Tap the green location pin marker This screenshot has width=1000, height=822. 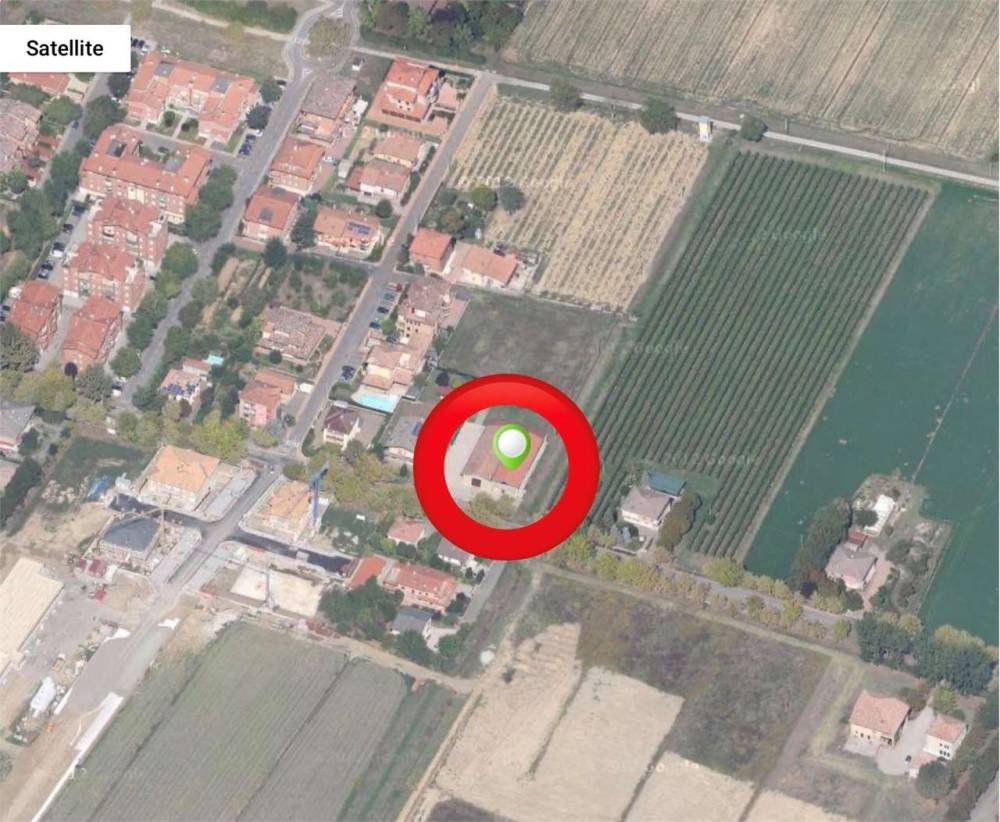[x=511, y=444]
